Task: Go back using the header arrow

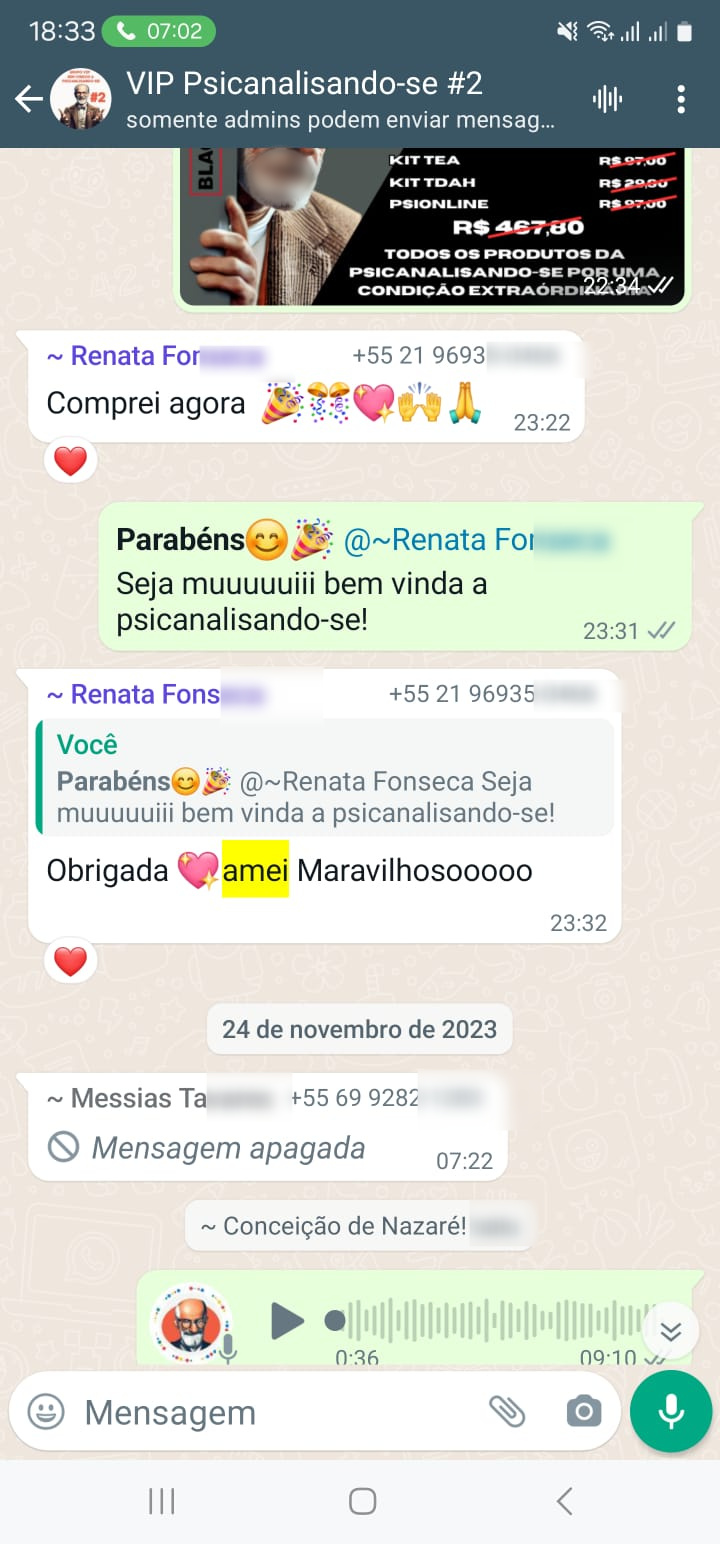Action: coord(29,98)
